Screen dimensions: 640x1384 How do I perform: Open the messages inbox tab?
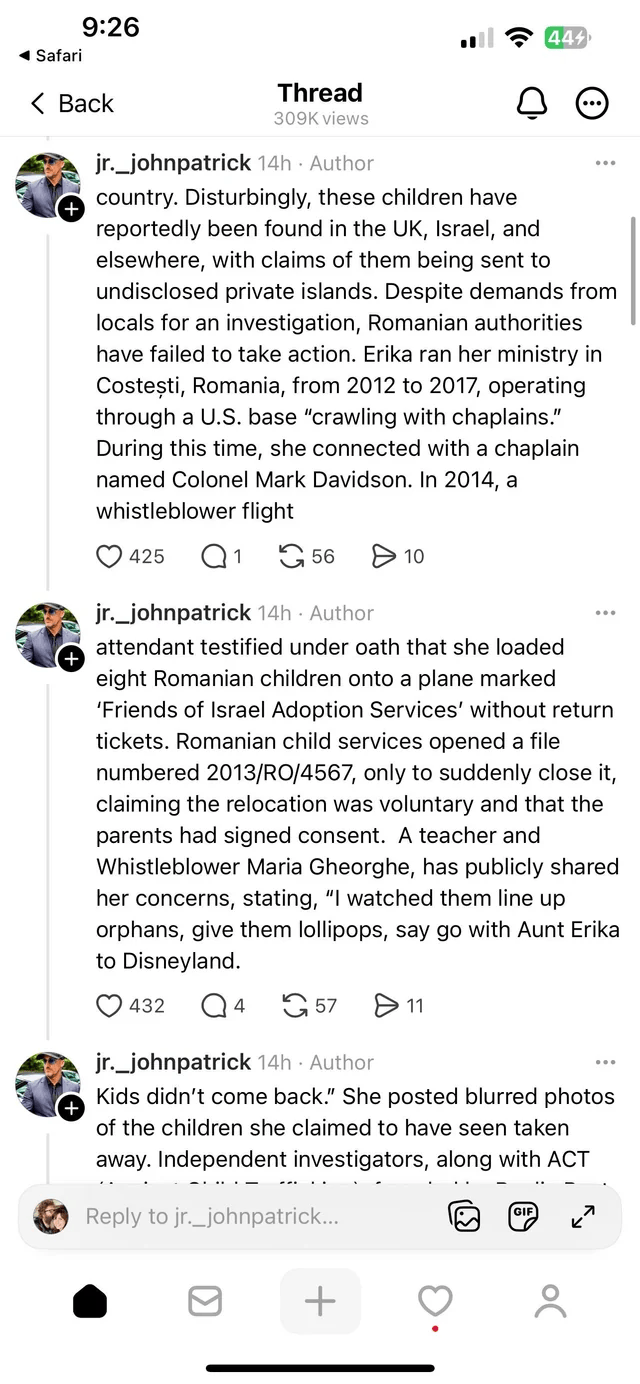coord(204,1301)
